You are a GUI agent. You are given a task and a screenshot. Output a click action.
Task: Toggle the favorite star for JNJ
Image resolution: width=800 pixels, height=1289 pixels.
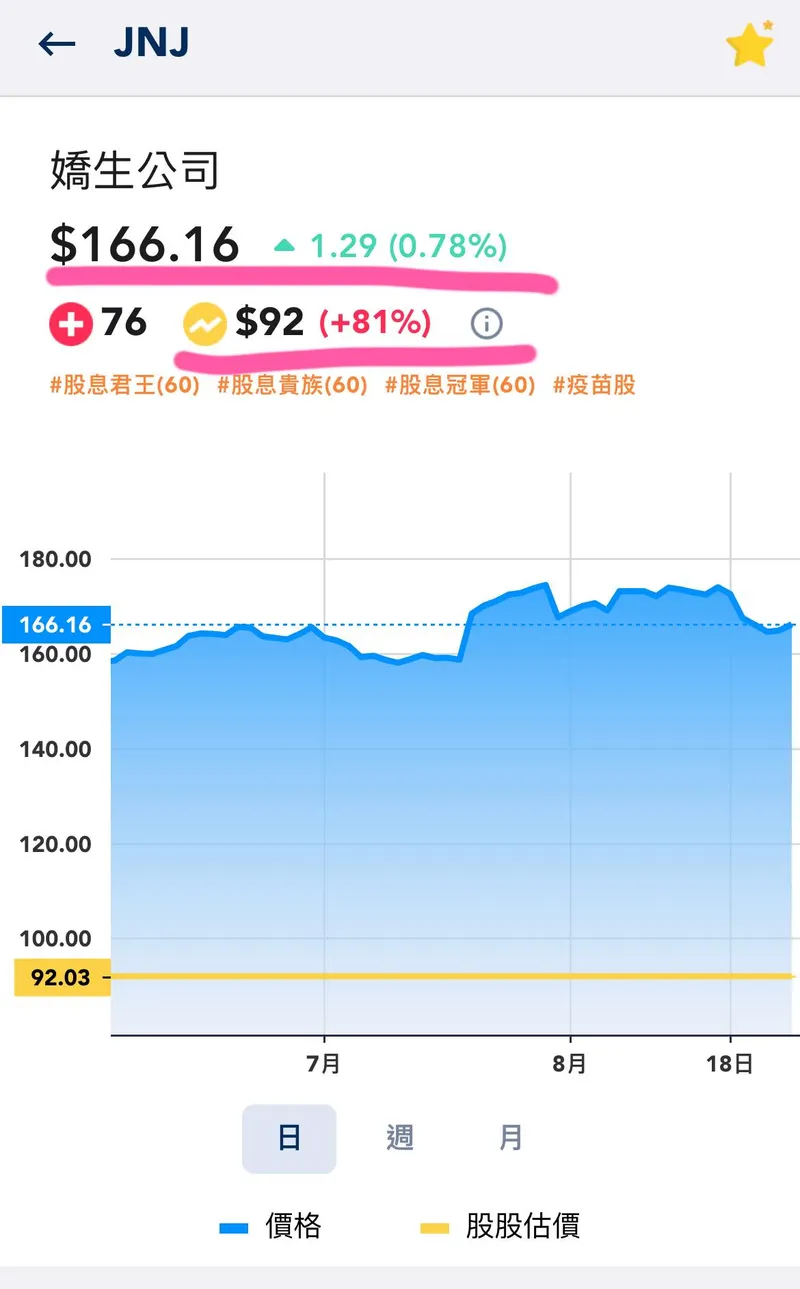click(749, 45)
